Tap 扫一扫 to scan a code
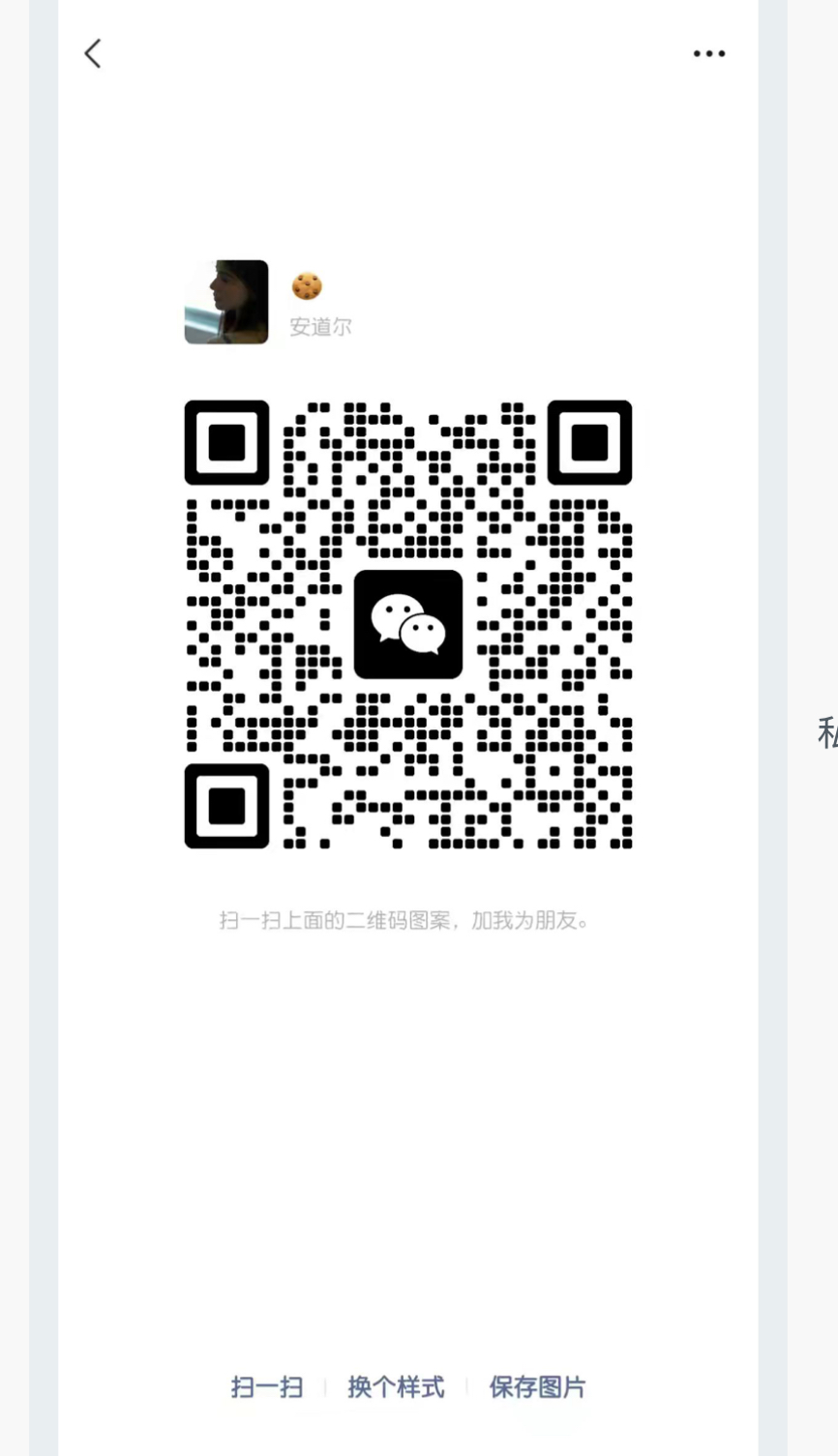 point(267,1387)
